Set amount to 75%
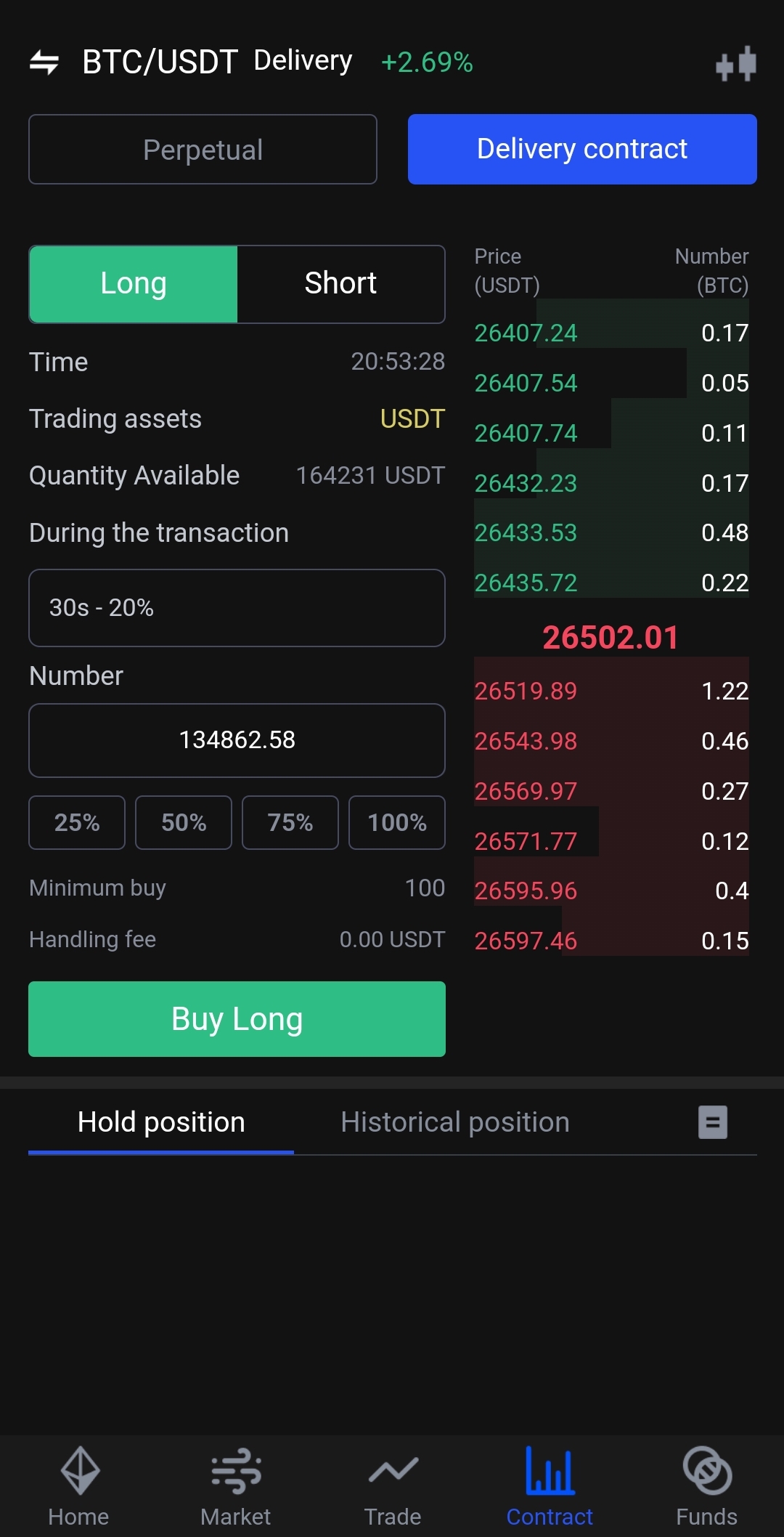Image resolution: width=784 pixels, height=1537 pixels. 290,822
